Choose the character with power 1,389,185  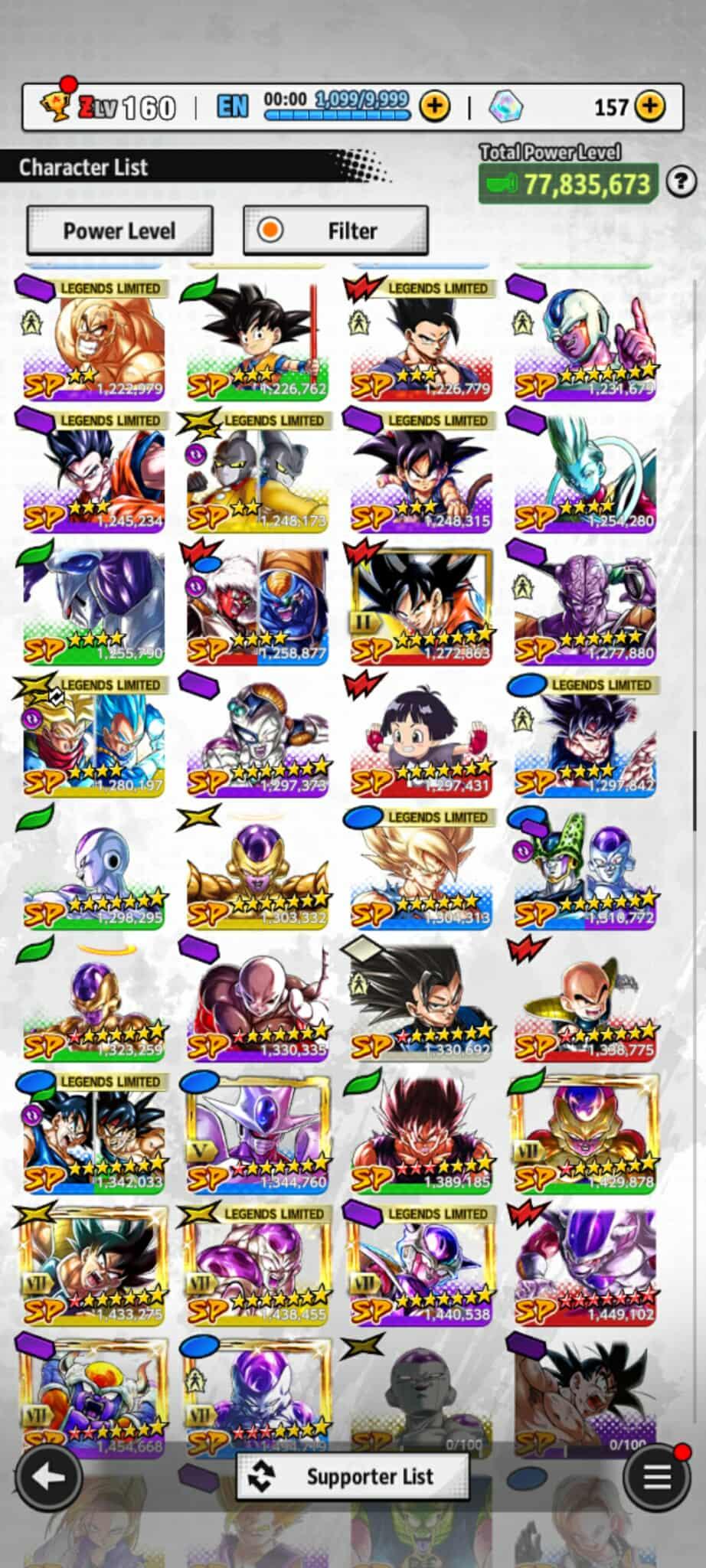[420, 1133]
